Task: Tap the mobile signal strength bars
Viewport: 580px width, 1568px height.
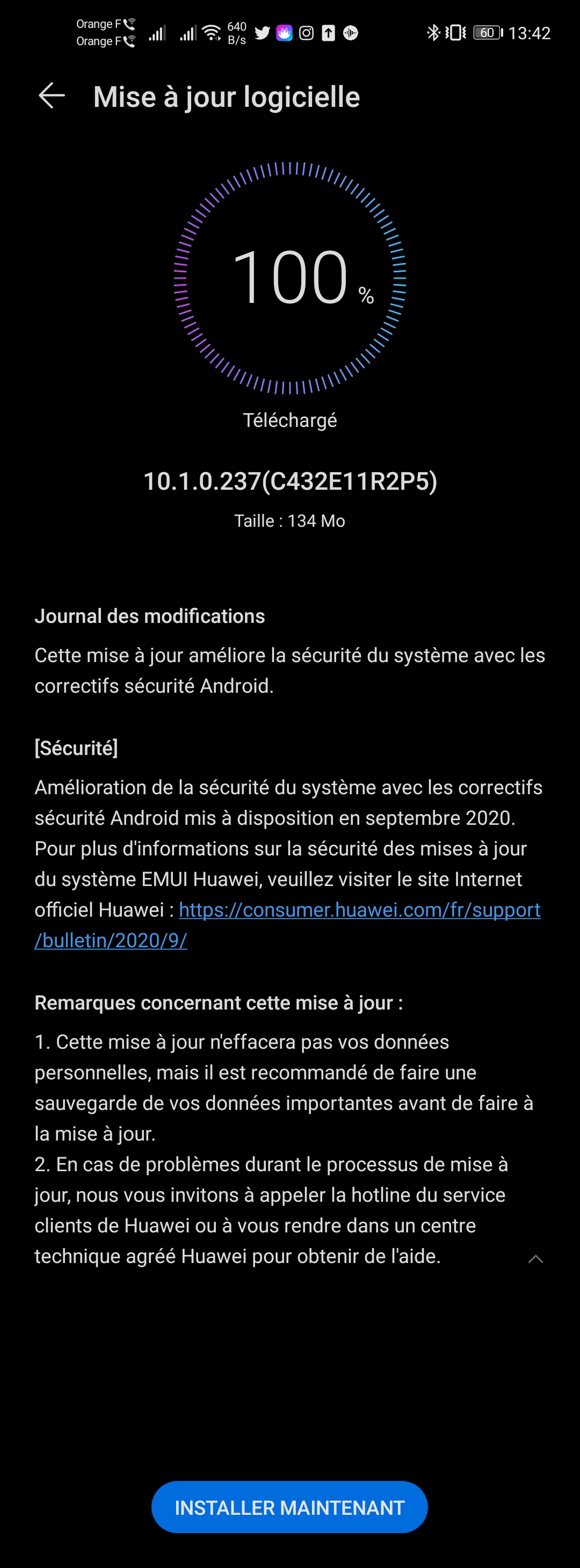Action: 158,33
